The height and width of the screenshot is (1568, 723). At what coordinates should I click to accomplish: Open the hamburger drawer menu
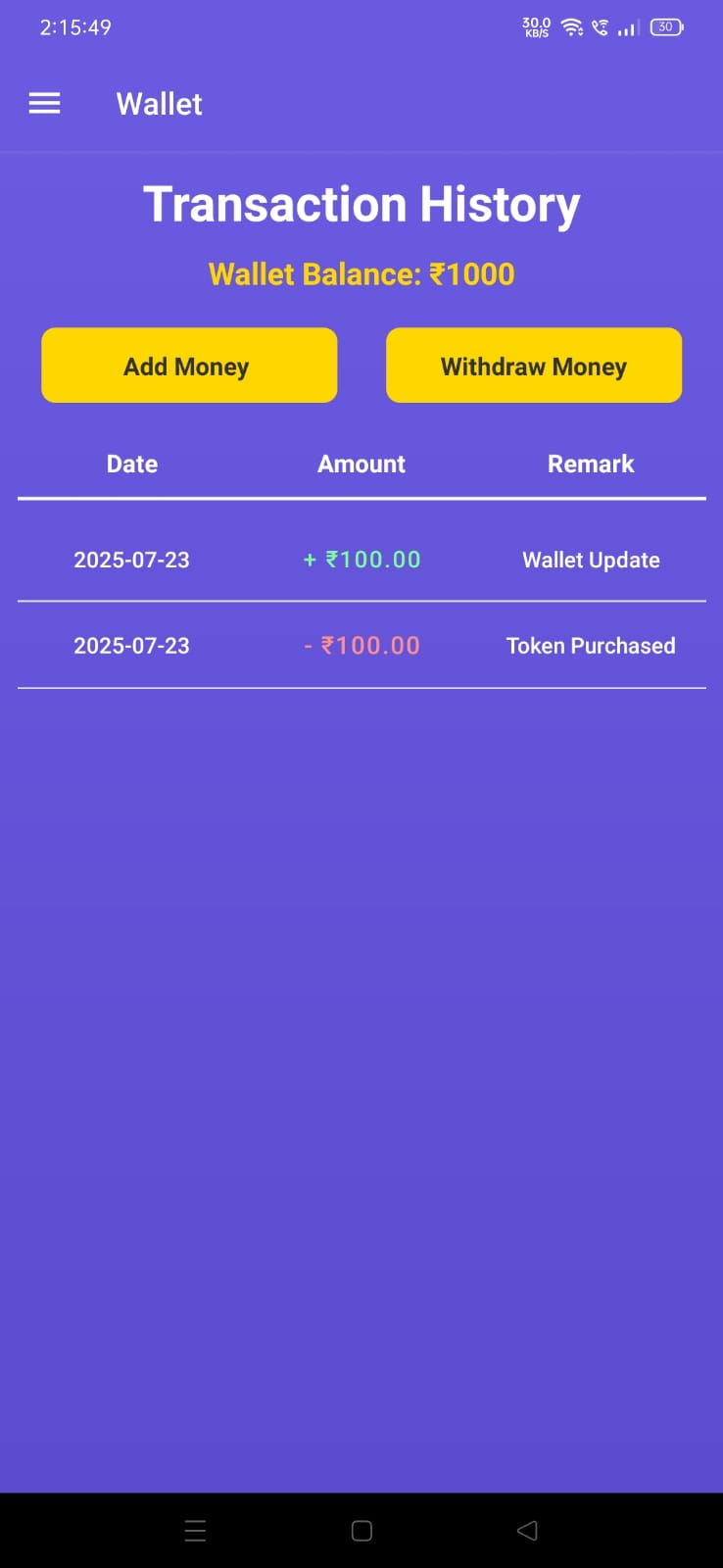(44, 103)
